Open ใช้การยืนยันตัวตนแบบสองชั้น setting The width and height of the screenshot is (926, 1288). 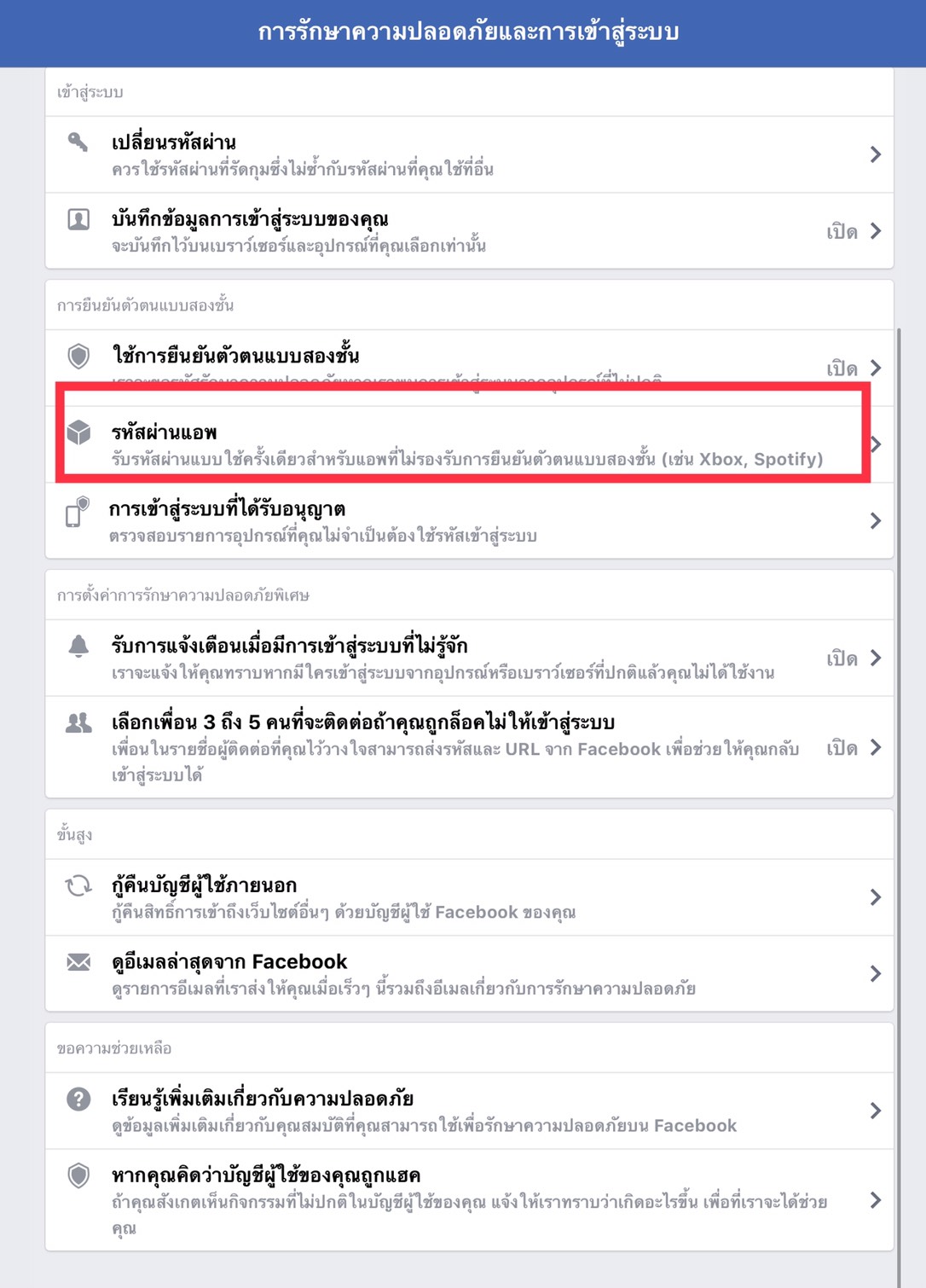click(x=469, y=358)
